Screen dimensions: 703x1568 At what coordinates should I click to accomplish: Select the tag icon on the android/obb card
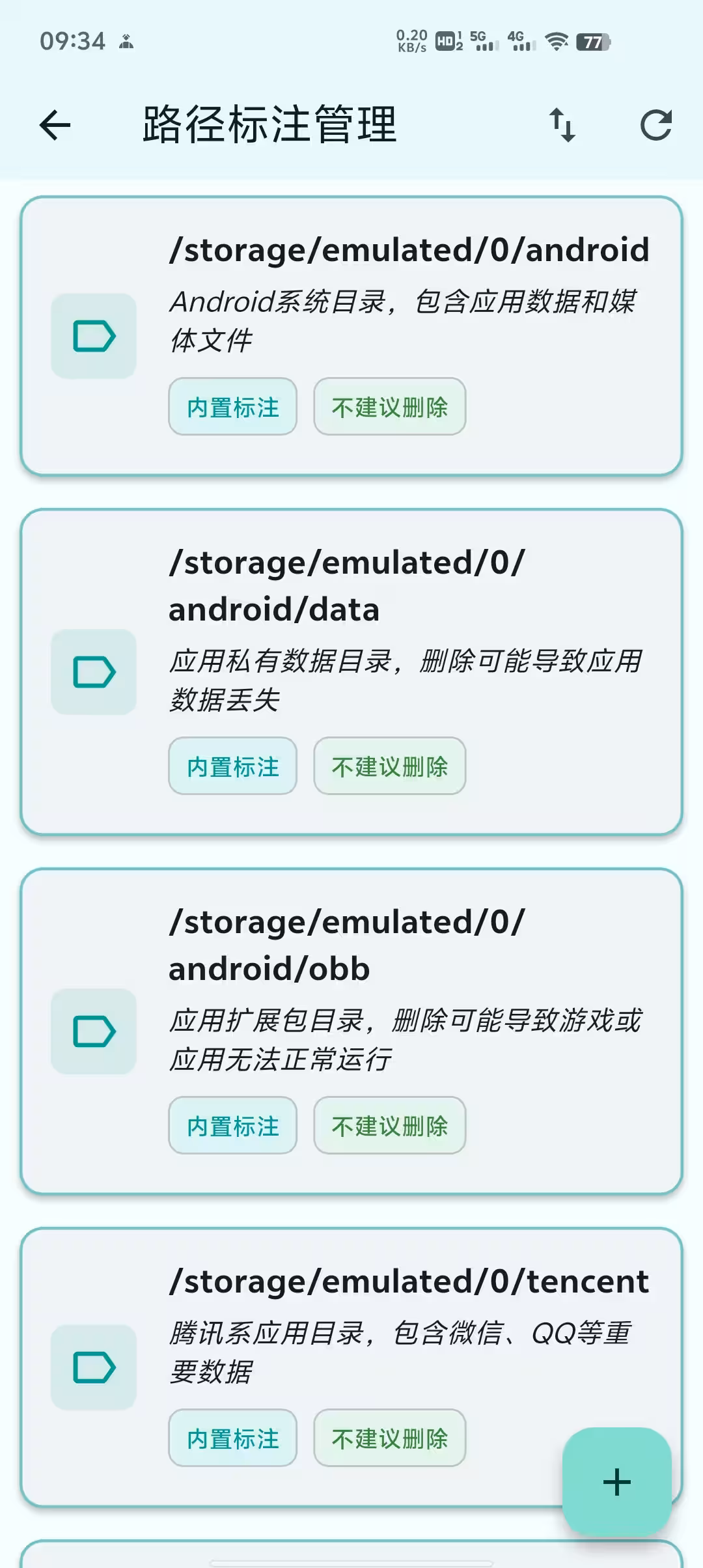(93, 1032)
